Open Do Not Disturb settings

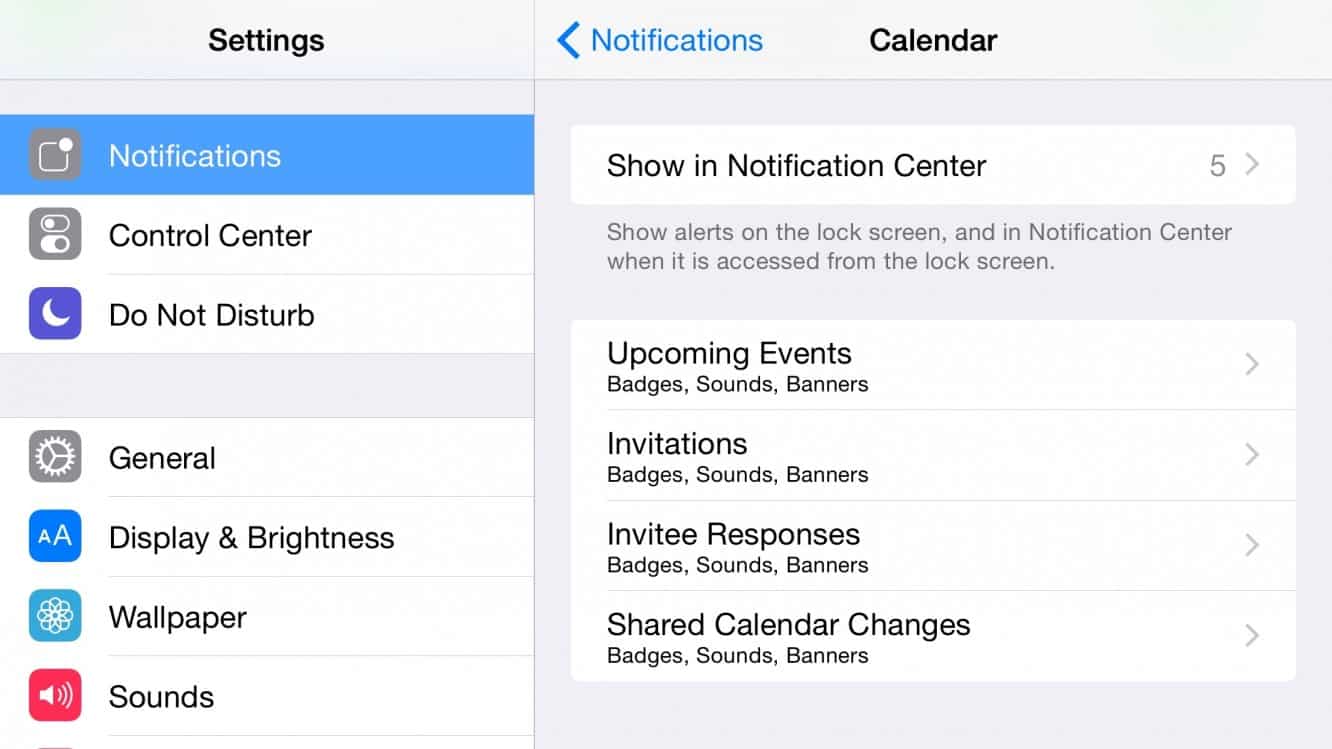[x=266, y=315]
